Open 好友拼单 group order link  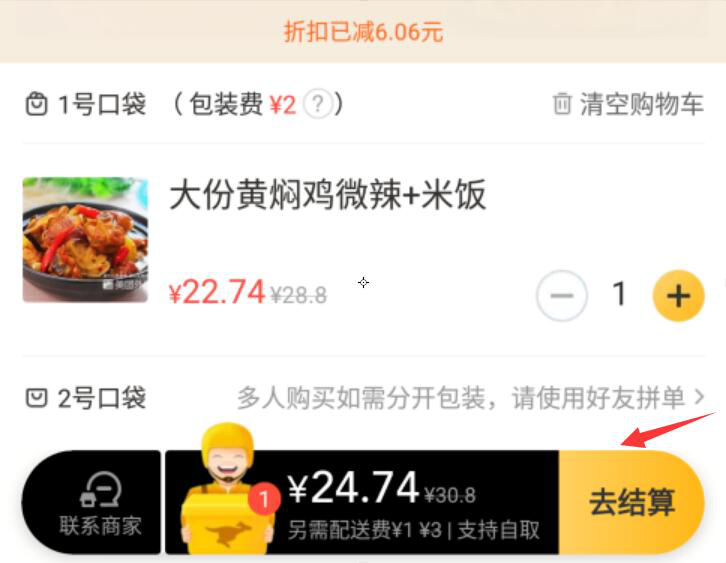click(470, 398)
